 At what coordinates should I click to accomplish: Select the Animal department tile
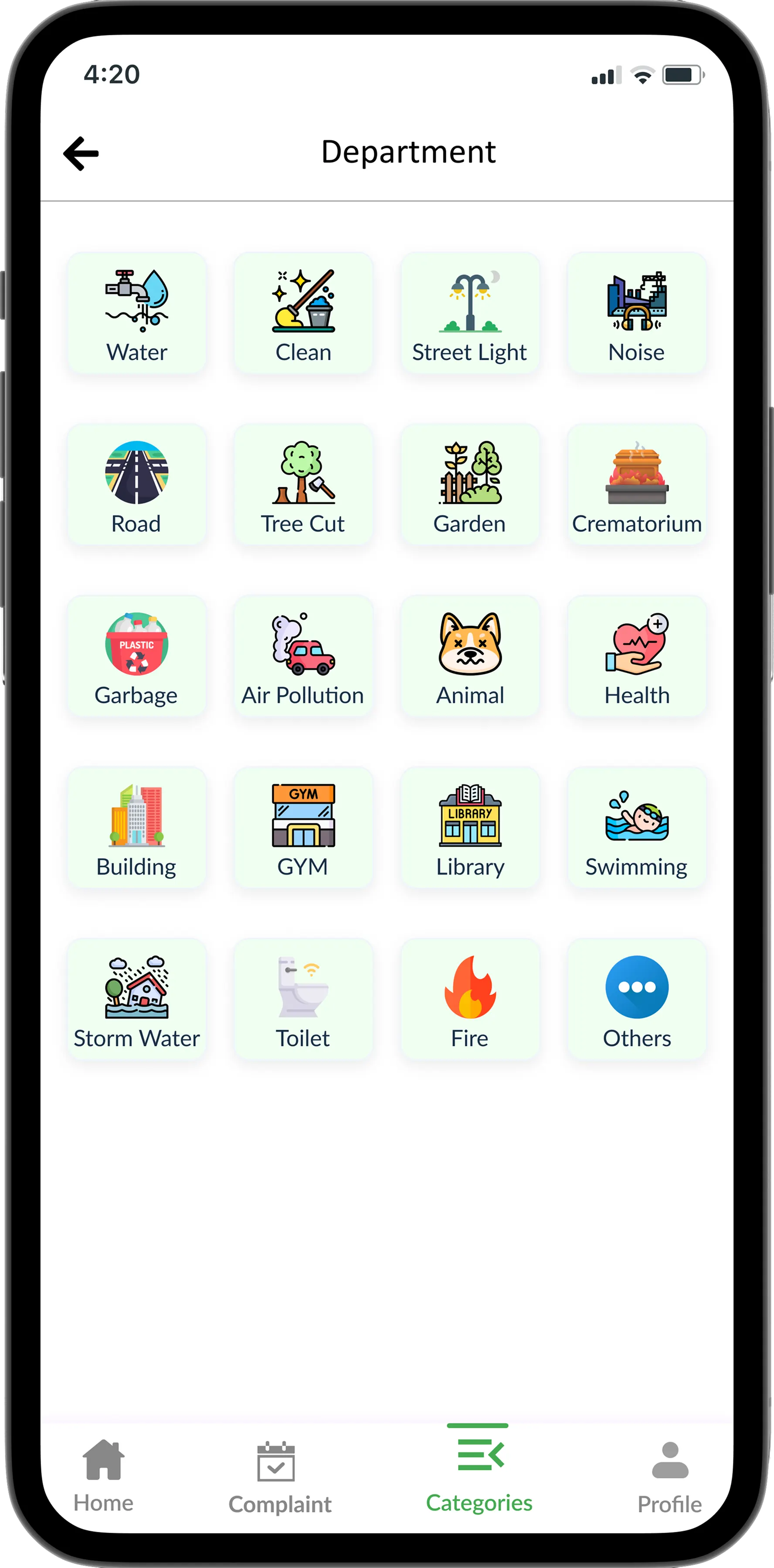pyautogui.click(x=469, y=657)
